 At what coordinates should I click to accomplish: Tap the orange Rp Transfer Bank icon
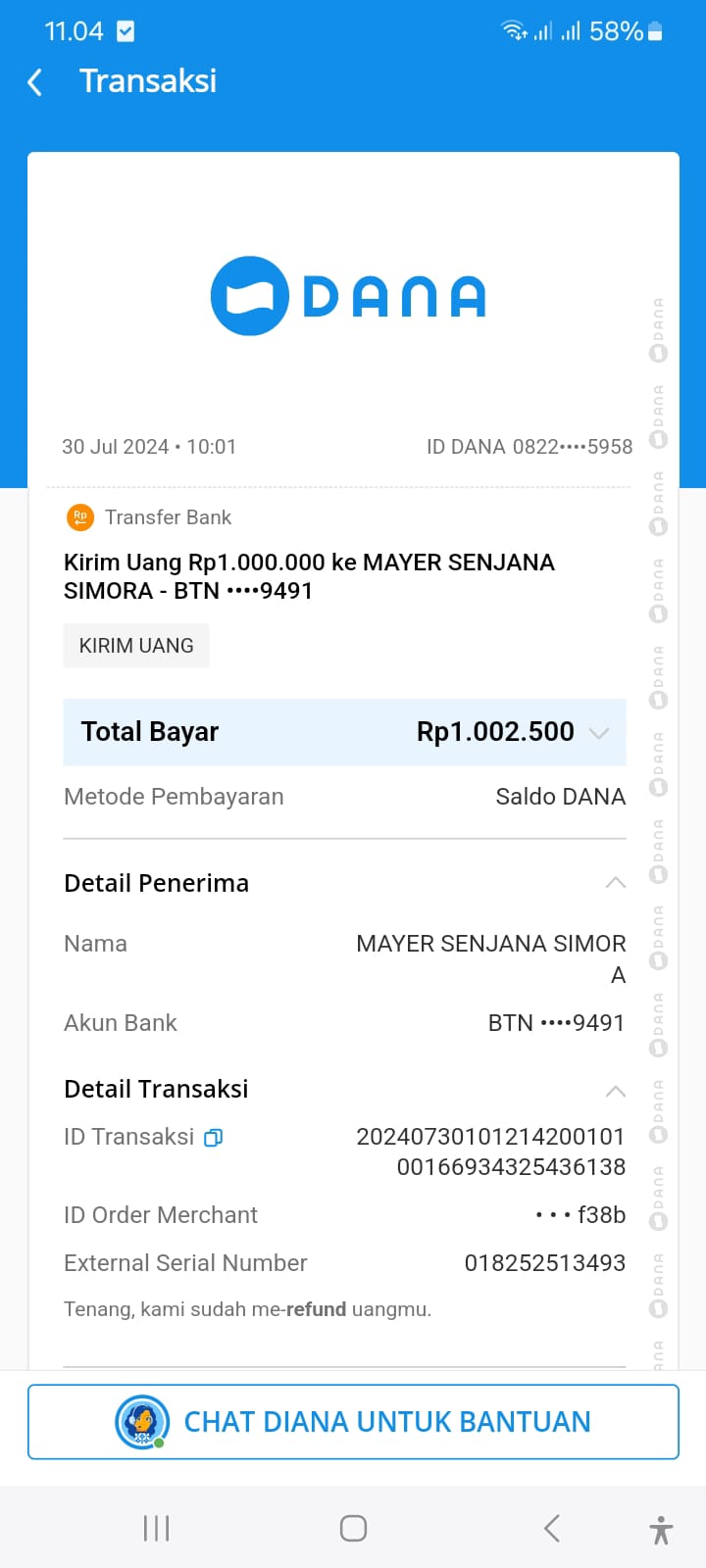point(79,516)
